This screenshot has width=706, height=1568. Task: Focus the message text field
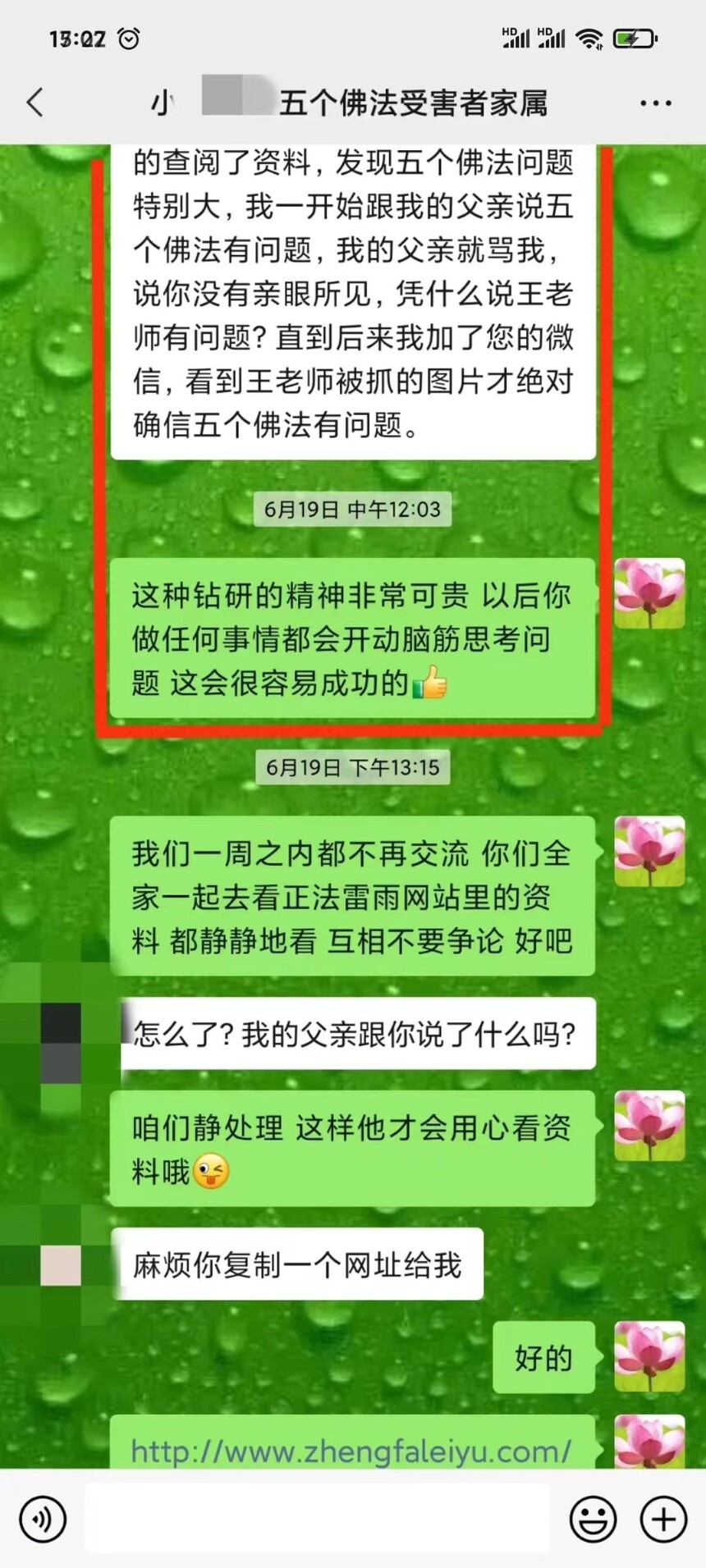(x=317, y=1520)
